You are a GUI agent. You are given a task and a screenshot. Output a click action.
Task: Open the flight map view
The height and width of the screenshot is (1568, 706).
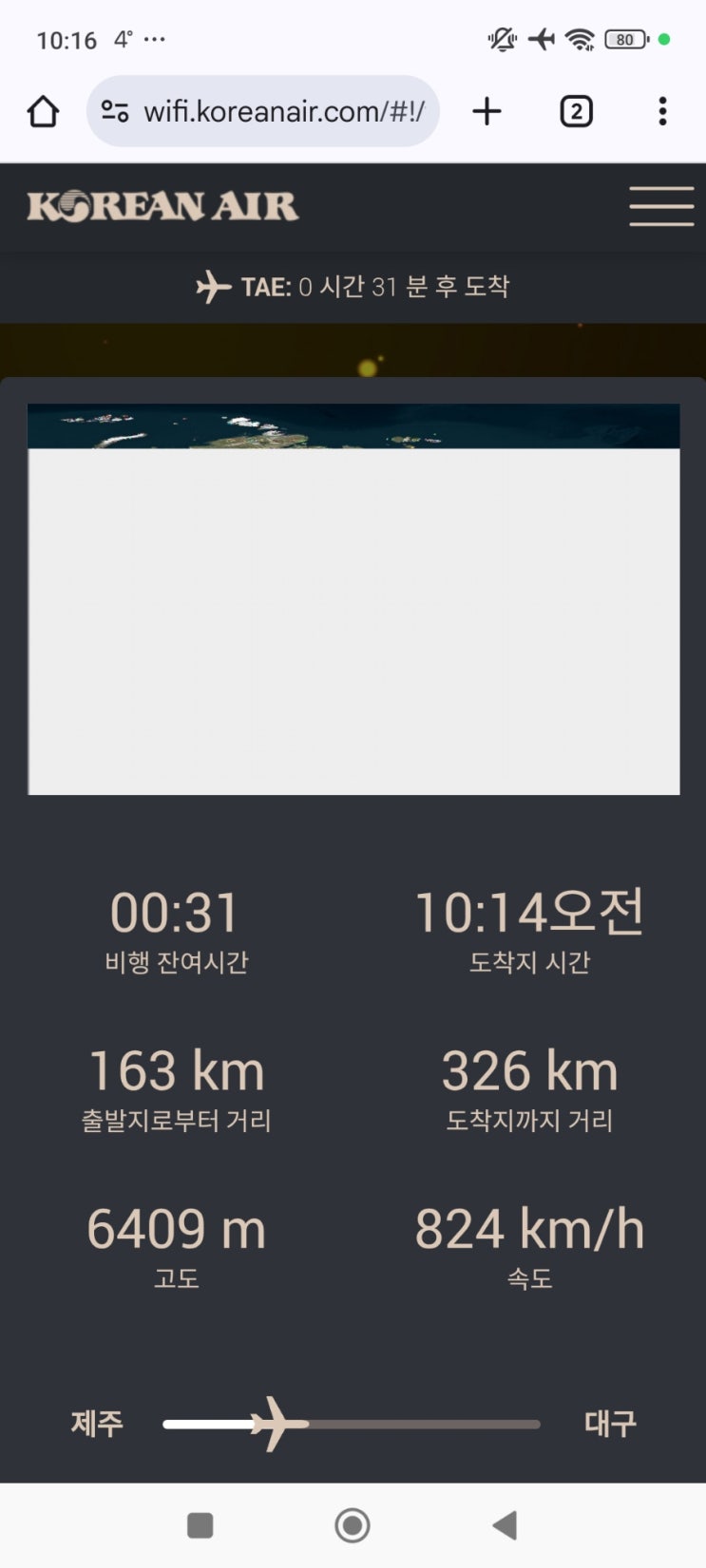pyautogui.click(x=353, y=598)
